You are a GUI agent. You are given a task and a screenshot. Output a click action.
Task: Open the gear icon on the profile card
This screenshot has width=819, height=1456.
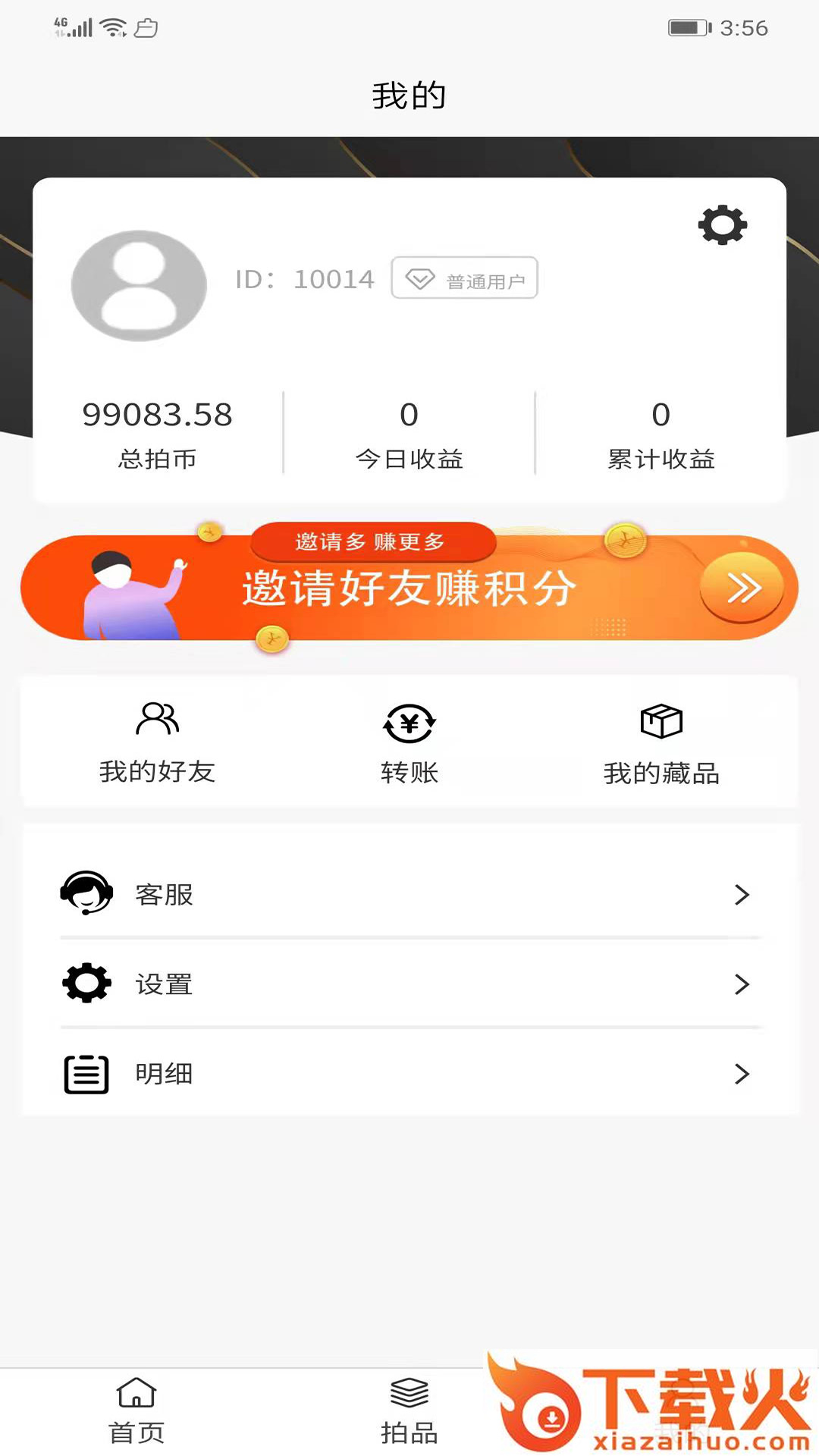pos(722,224)
